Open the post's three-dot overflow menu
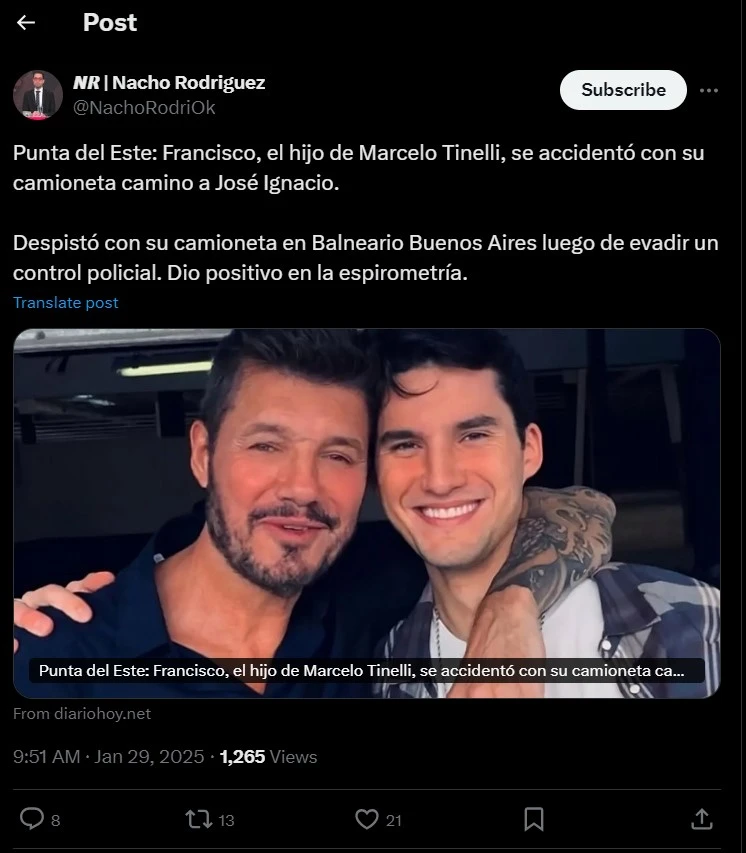Screen dimensions: 746x853 tap(709, 90)
